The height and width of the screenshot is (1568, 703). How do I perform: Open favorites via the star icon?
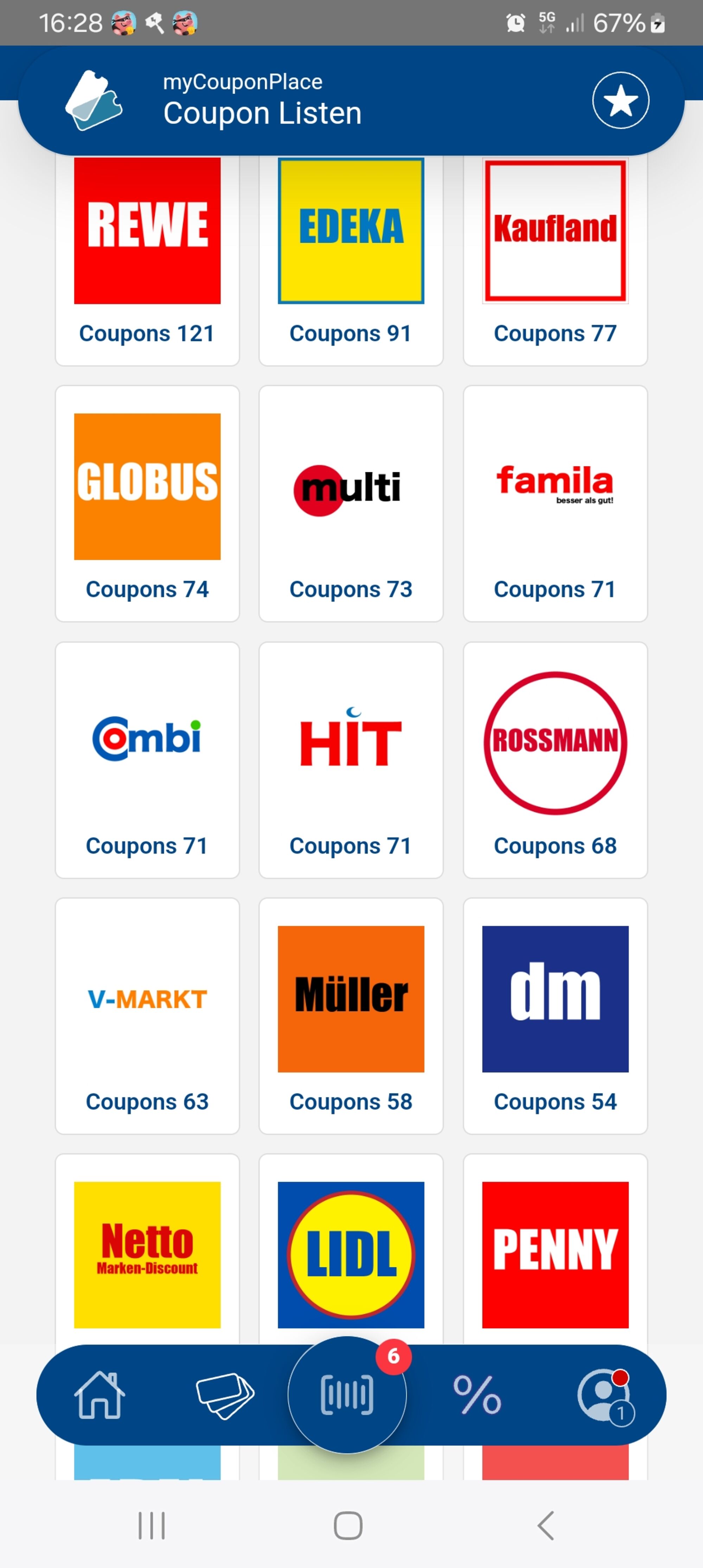click(620, 101)
